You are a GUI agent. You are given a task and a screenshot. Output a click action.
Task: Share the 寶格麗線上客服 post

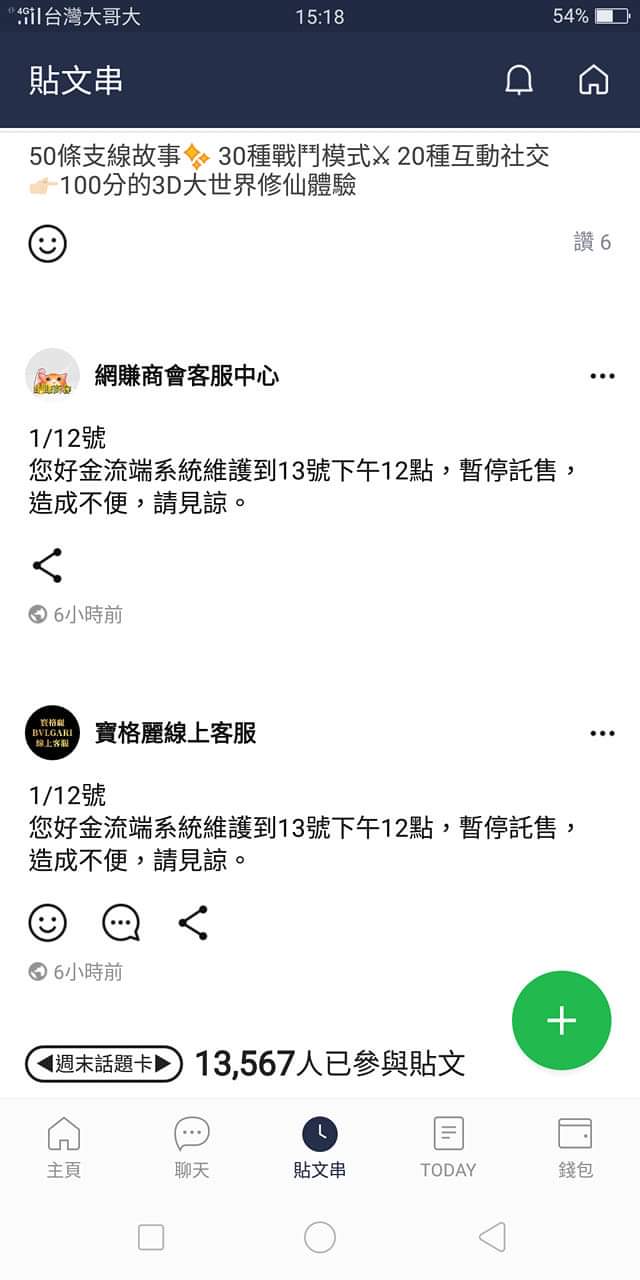[x=193, y=922]
